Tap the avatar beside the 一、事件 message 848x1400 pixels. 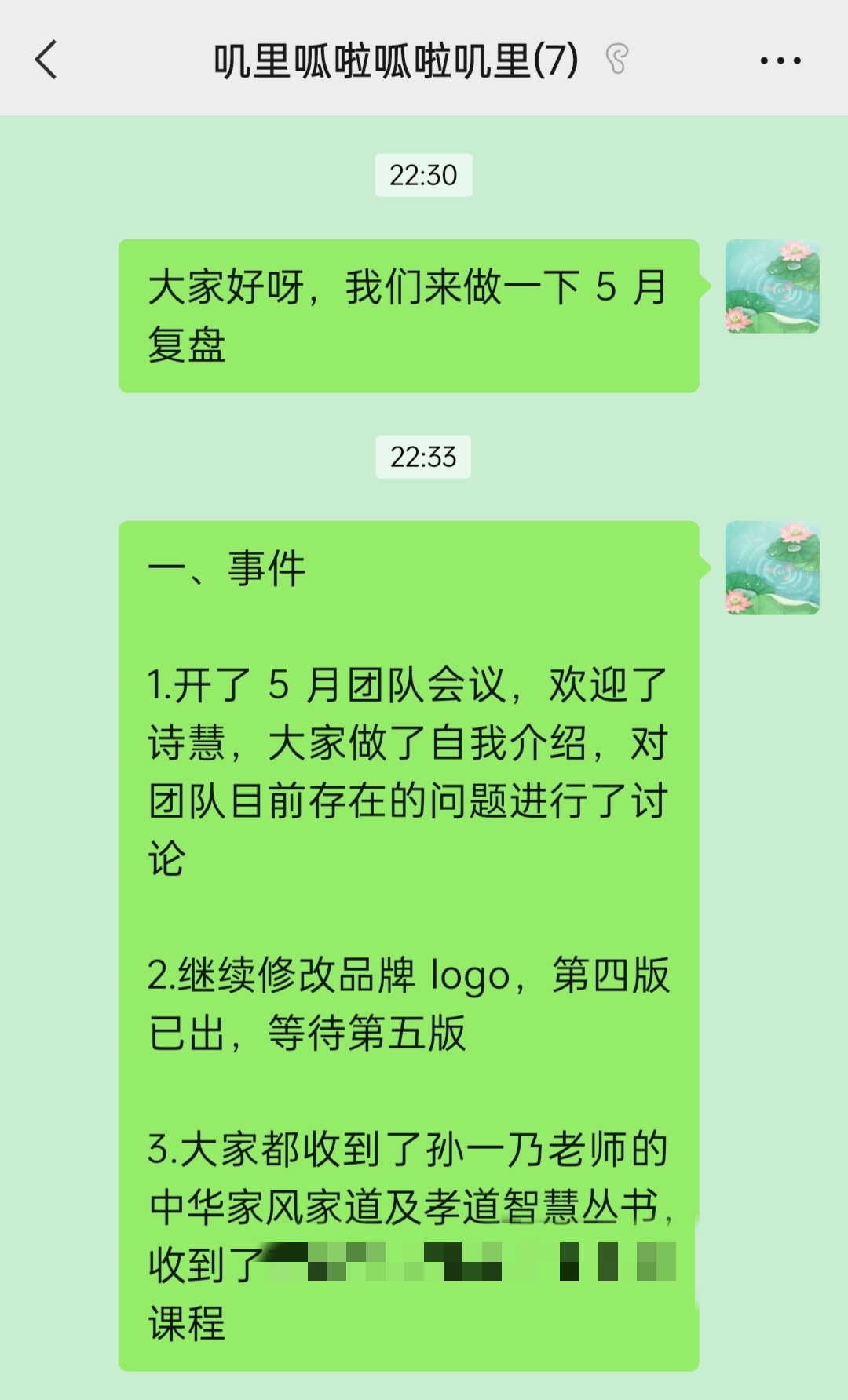click(772, 567)
